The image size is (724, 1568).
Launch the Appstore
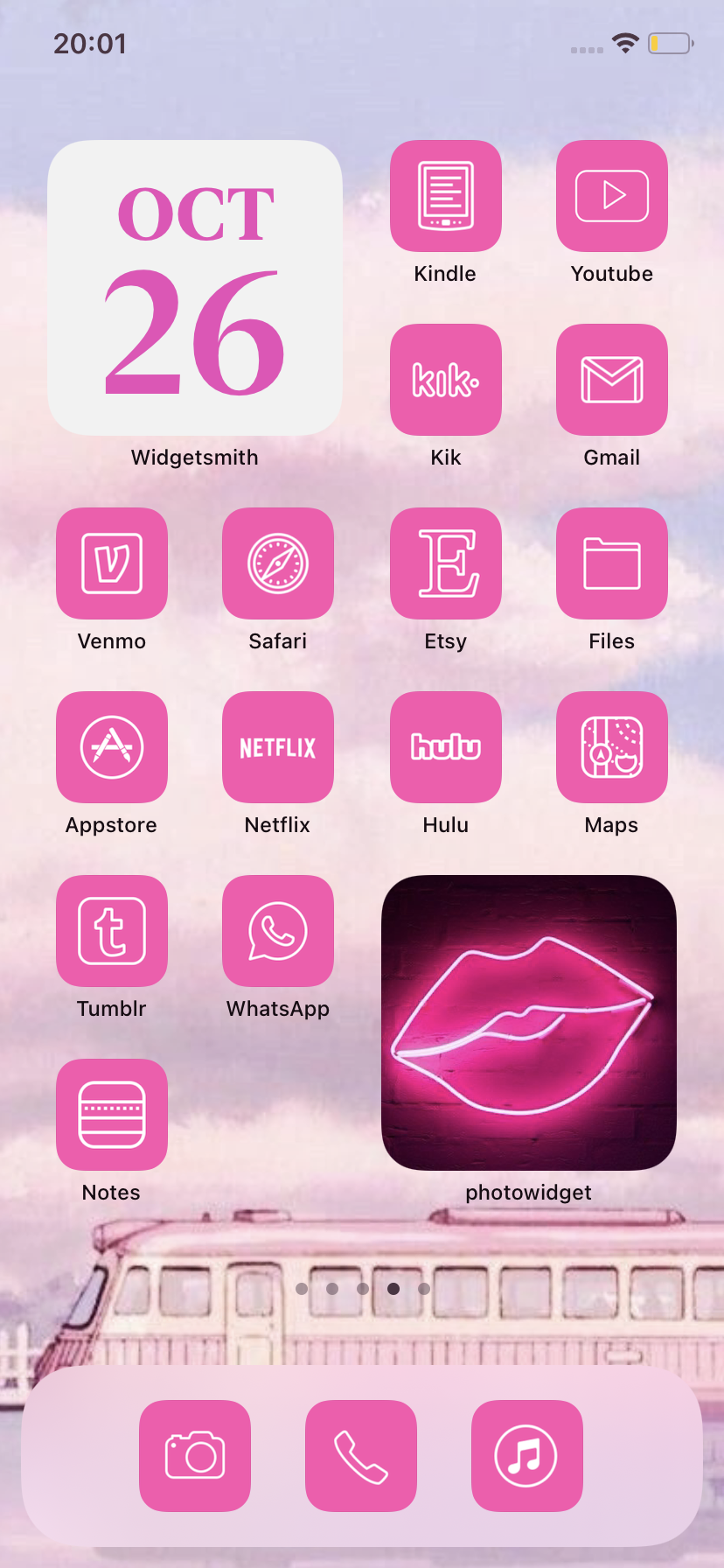coord(112,747)
